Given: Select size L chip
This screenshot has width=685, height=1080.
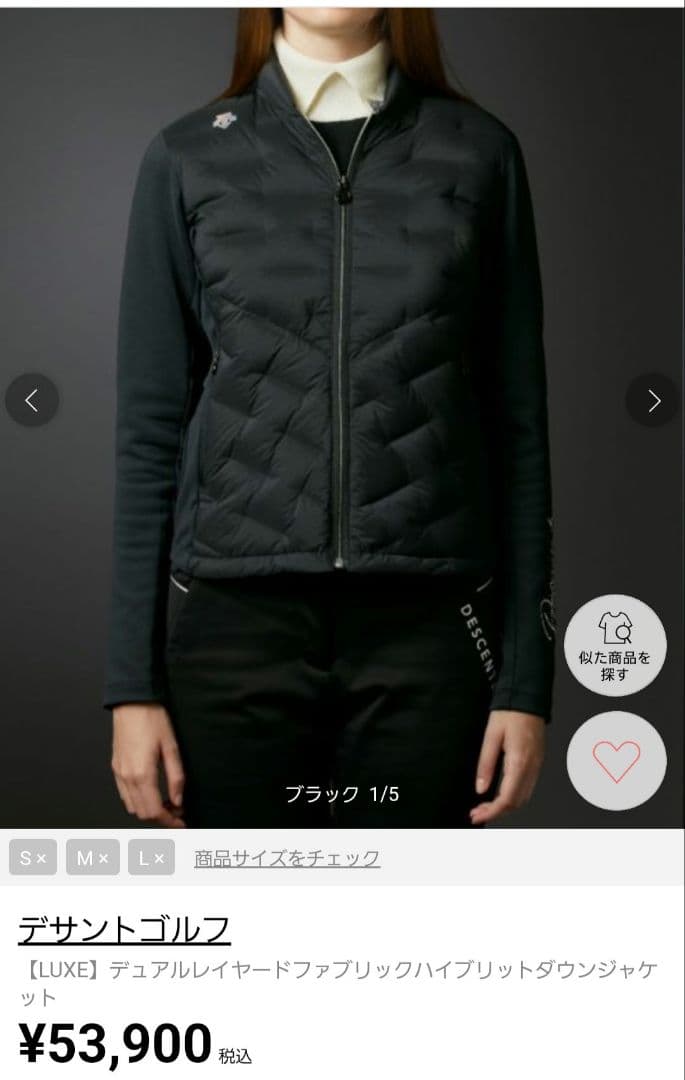Looking at the screenshot, I should pyautogui.click(x=151, y=858).
